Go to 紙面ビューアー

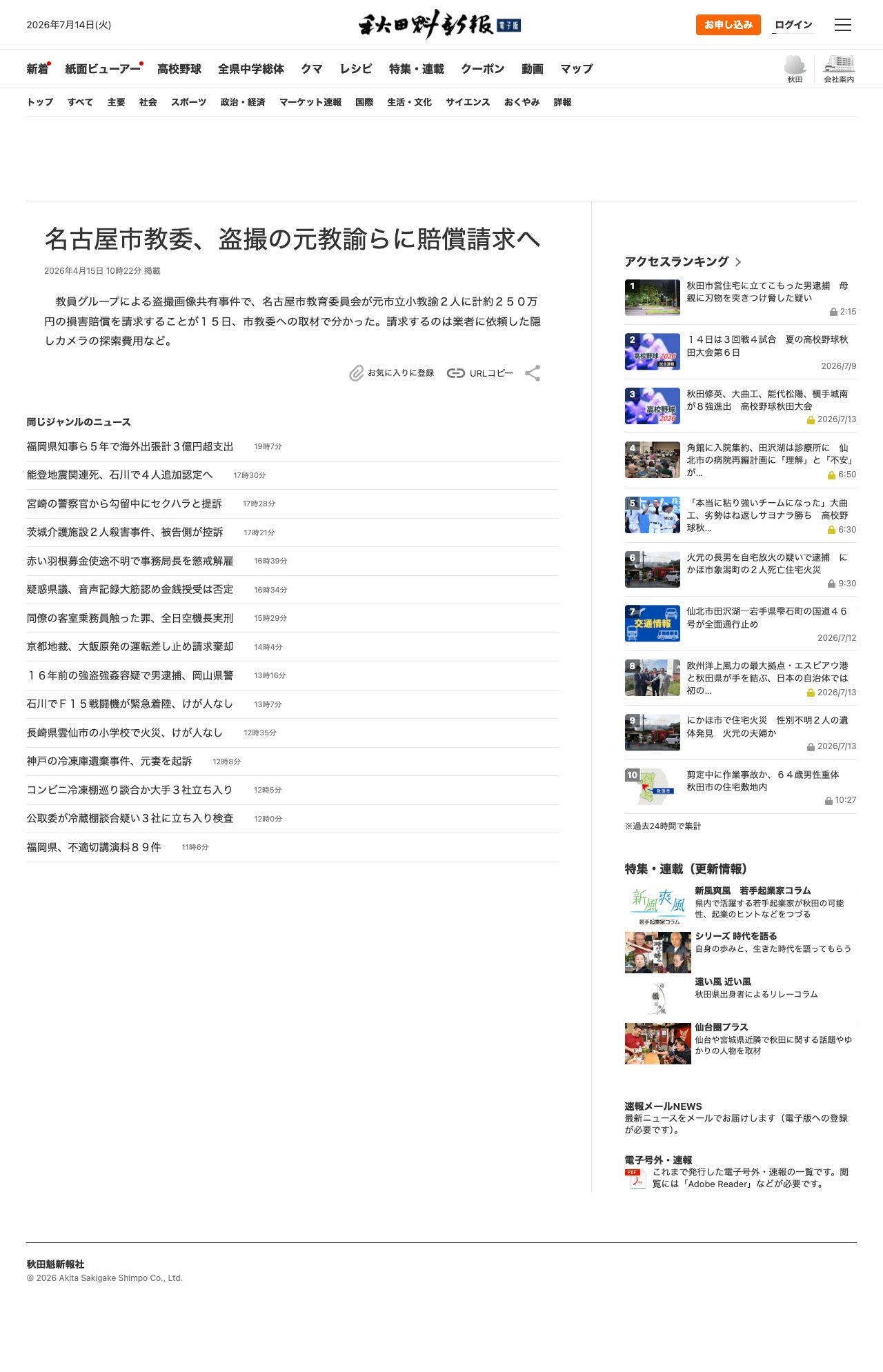(103, 69)
